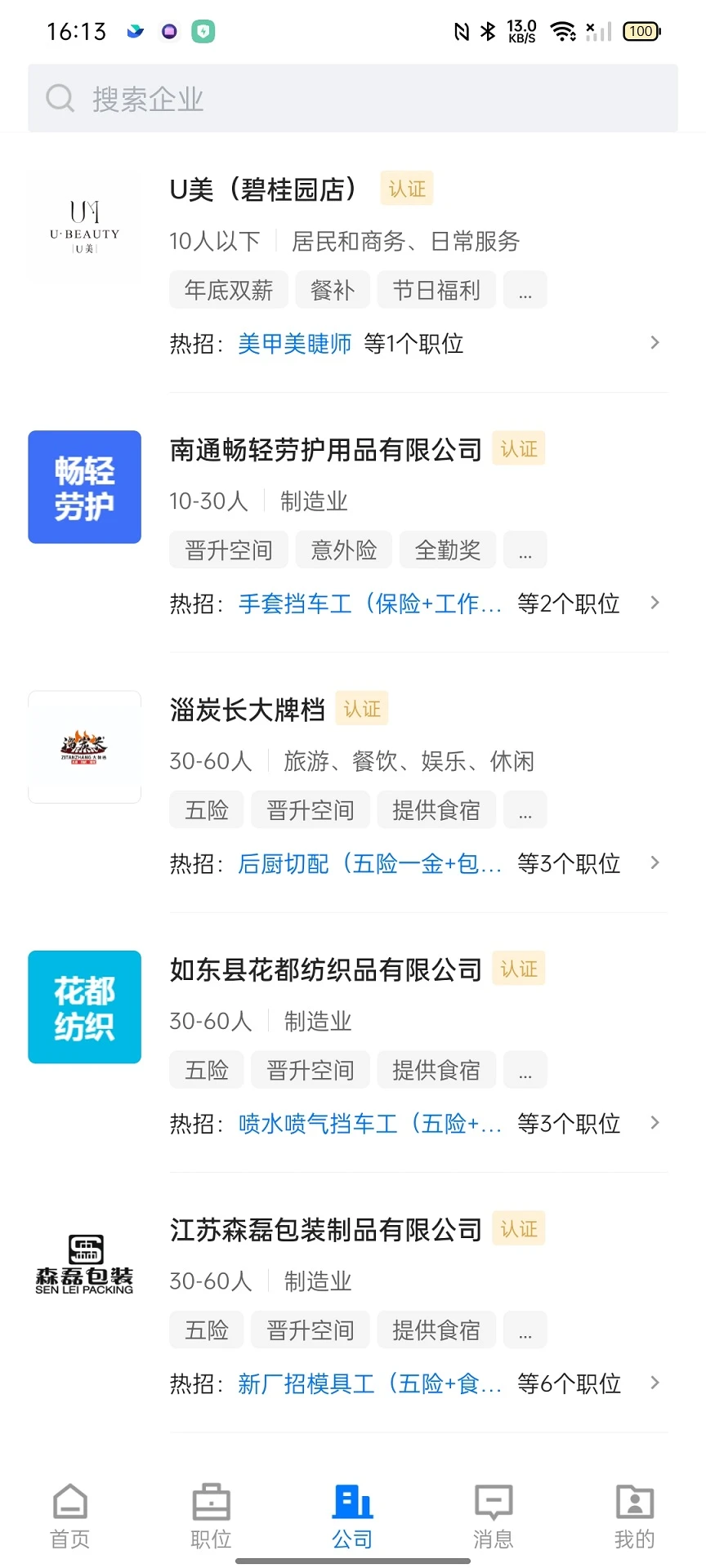Select 江苏森磊包装制品有限公司 company
Viewport: 706px width, 1568px height.
pyautogui.click(x=325, y=1229)
